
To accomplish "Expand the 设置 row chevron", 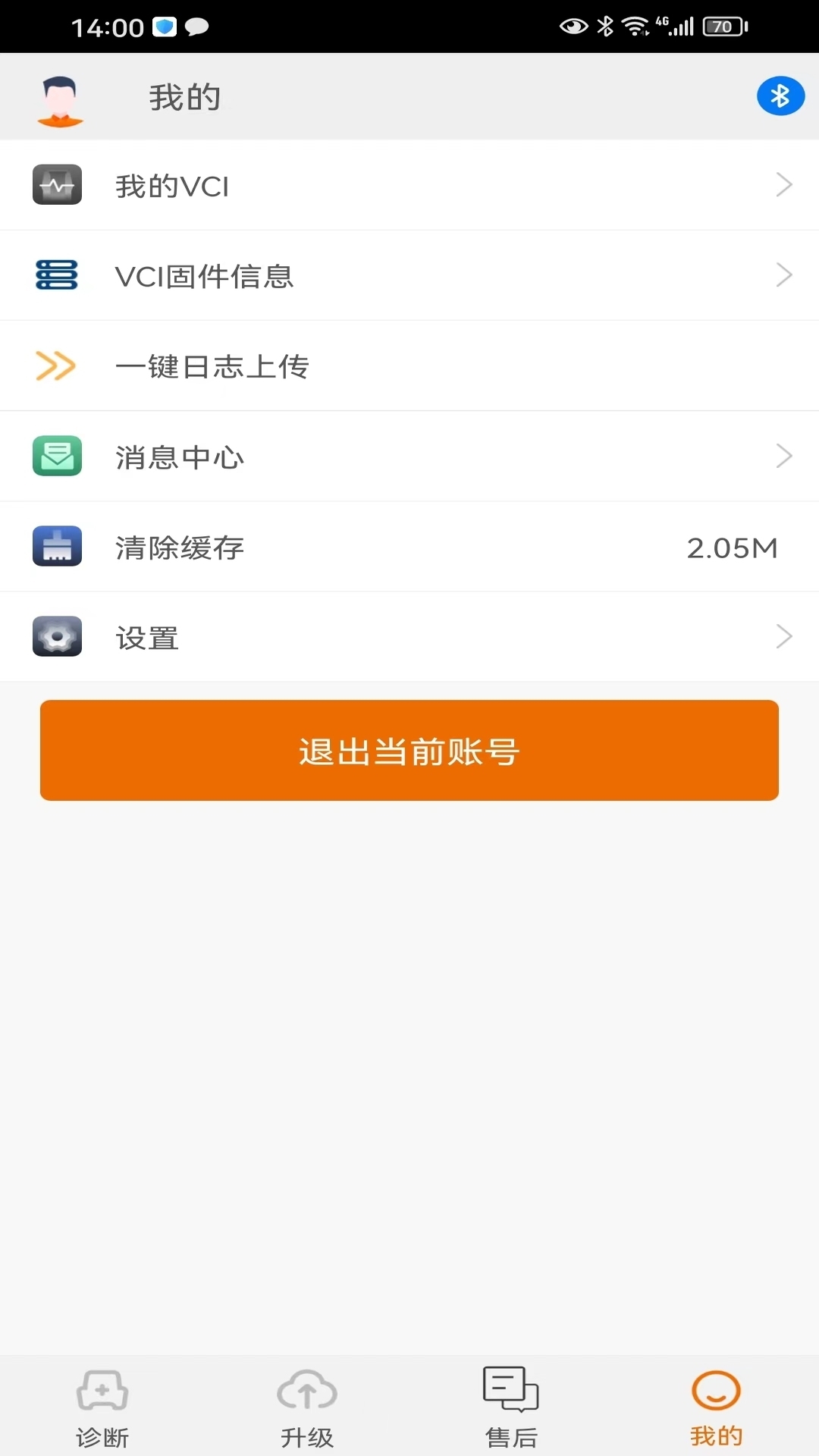I will point(784,636).
